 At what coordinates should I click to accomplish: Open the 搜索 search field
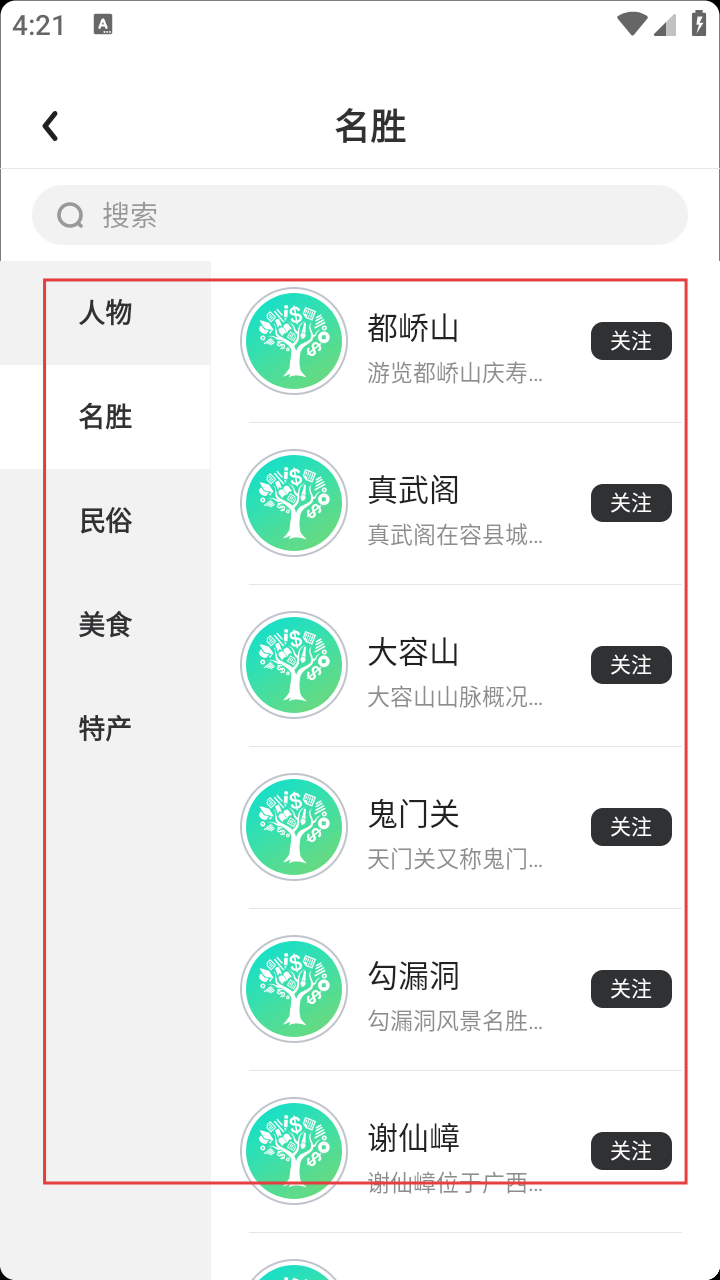pos(360,215)
